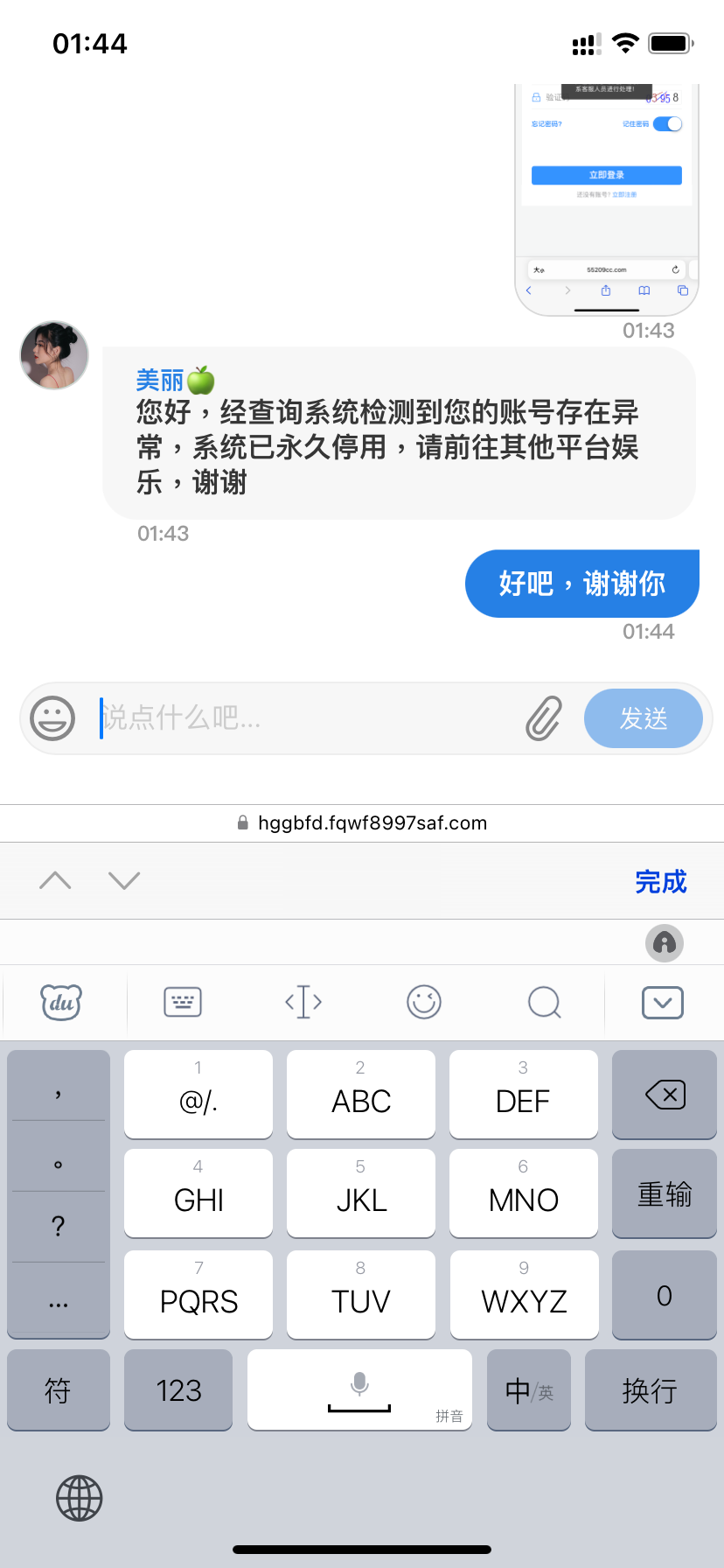Enable number mode with the 123 key
This screenshot has height=1568, width=724.
tap(178, 1389)
